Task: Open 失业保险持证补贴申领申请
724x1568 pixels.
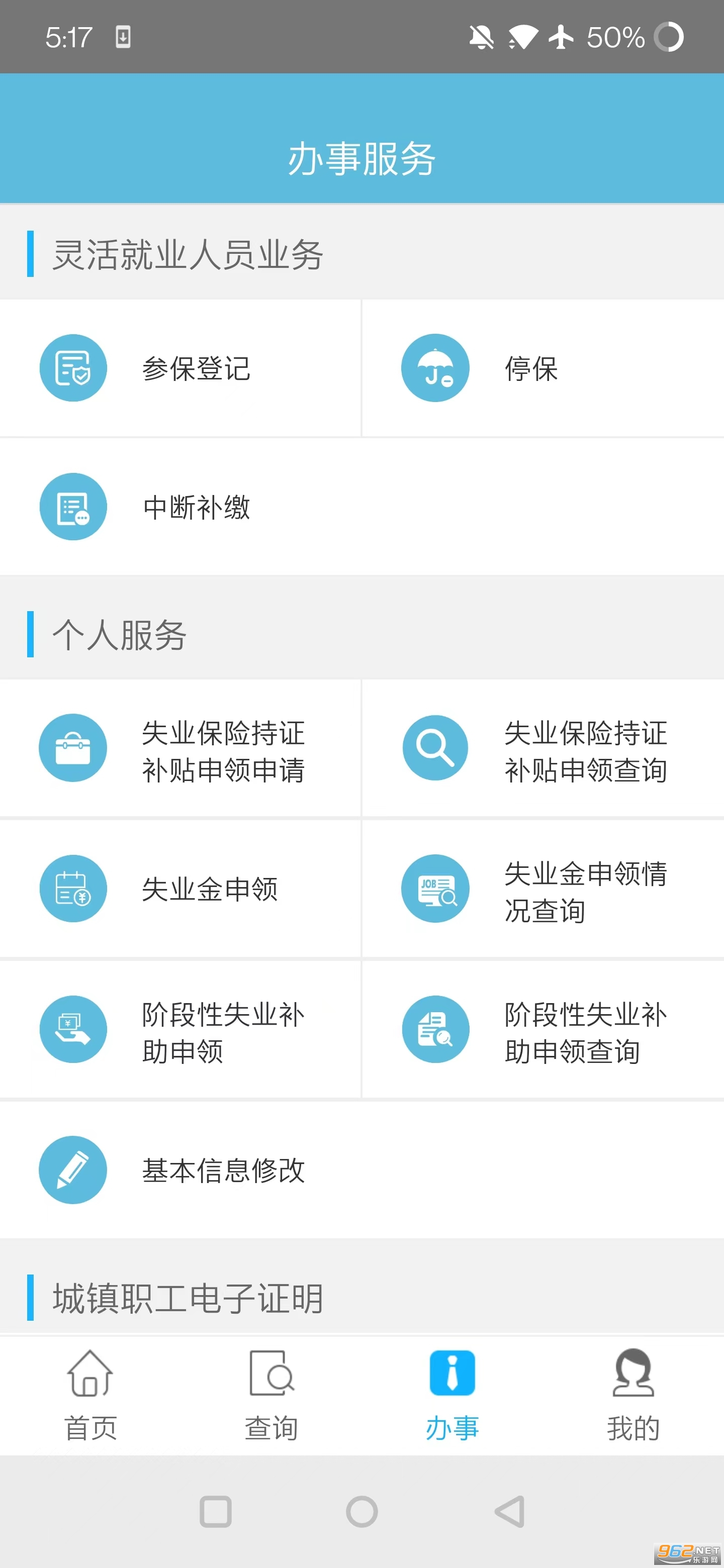Action: click(179, 749)
